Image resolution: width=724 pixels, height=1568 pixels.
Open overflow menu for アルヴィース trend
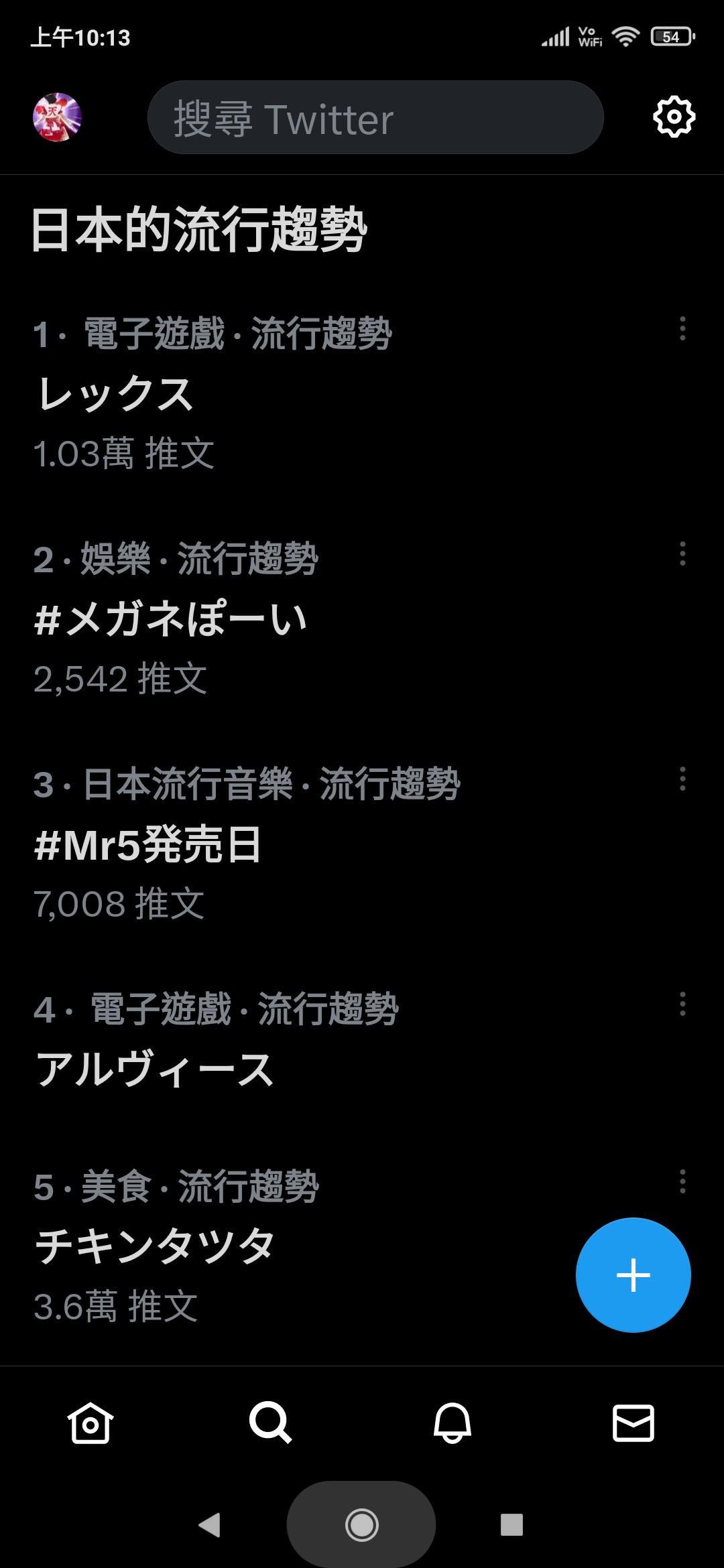point(682,1004)
